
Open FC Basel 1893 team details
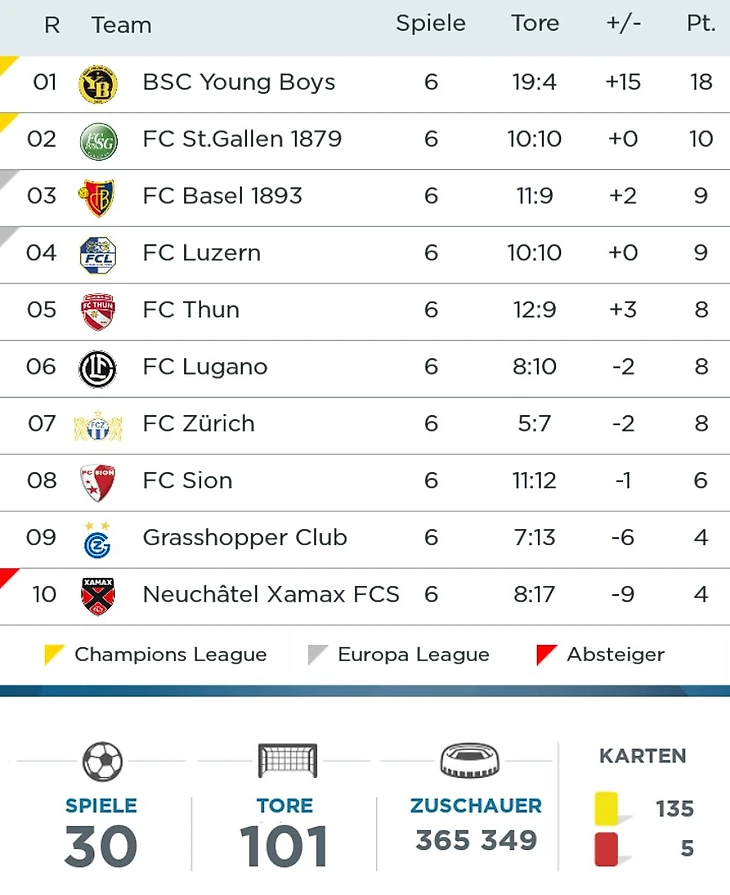pos(222,197)
